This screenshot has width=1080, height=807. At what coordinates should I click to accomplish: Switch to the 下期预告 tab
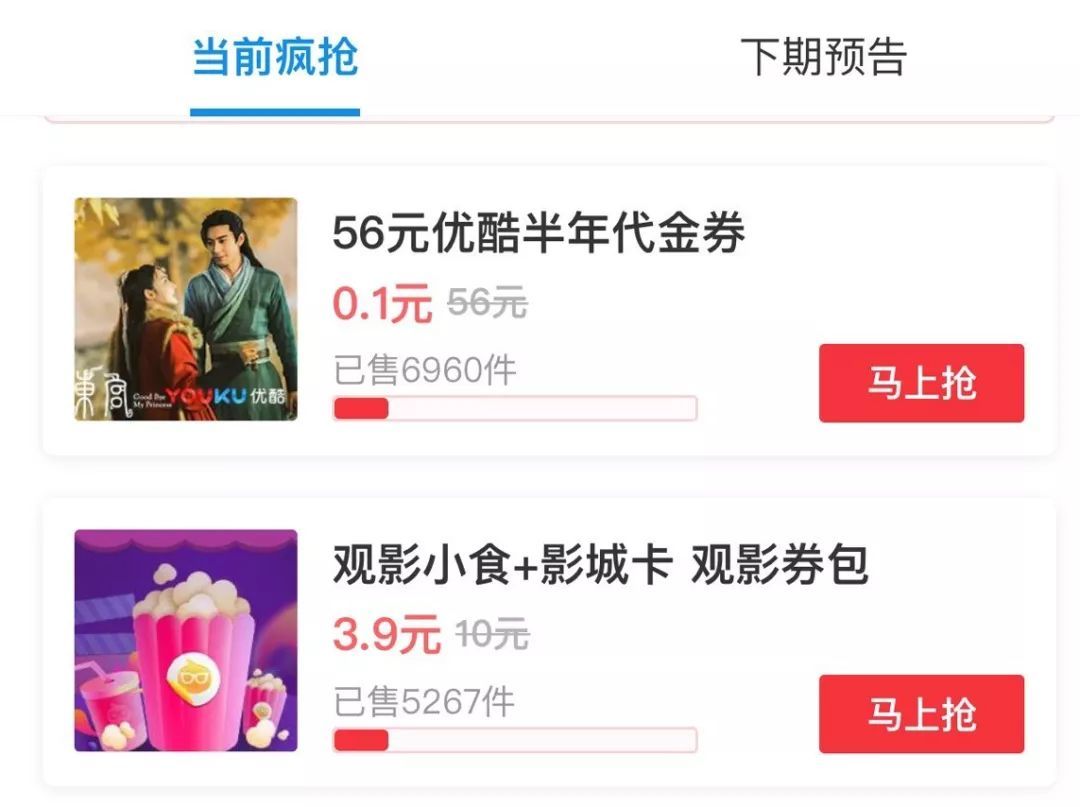(x=822, y=58)
